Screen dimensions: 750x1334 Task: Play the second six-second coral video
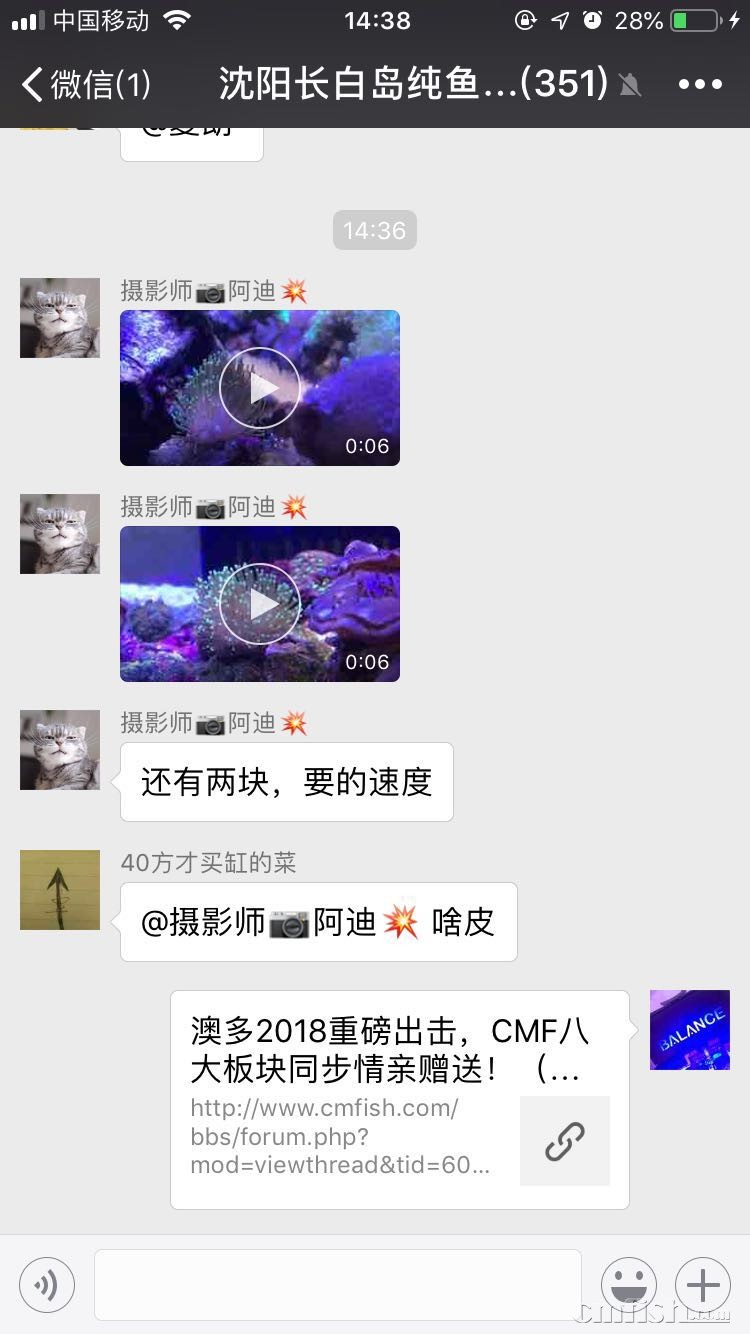click(260, 604)
